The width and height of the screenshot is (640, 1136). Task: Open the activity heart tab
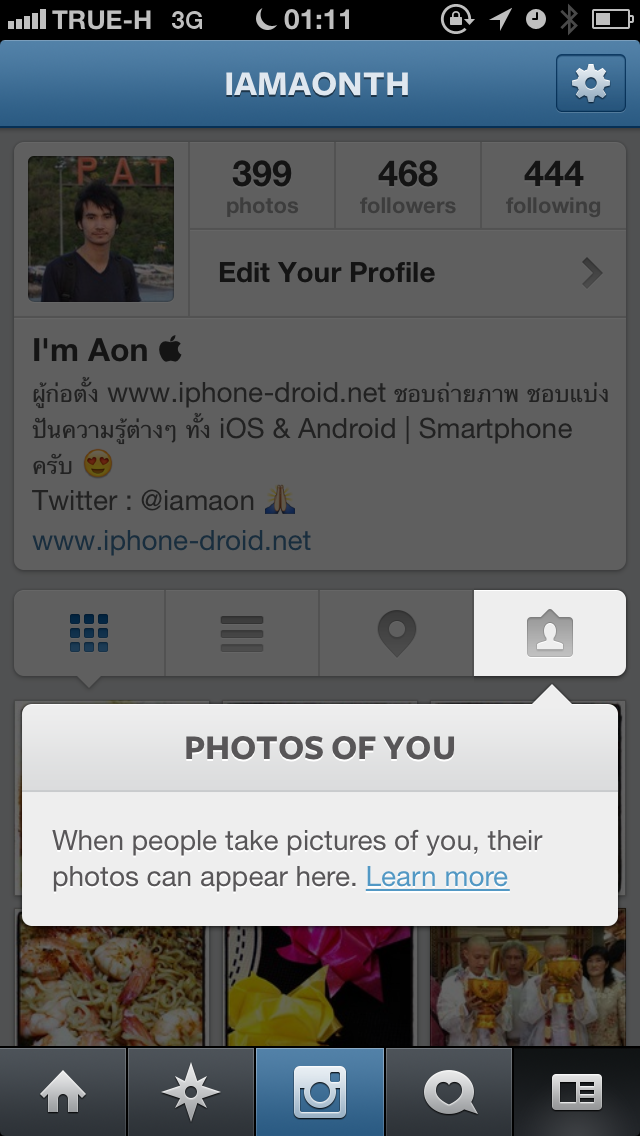(449, 1092)
